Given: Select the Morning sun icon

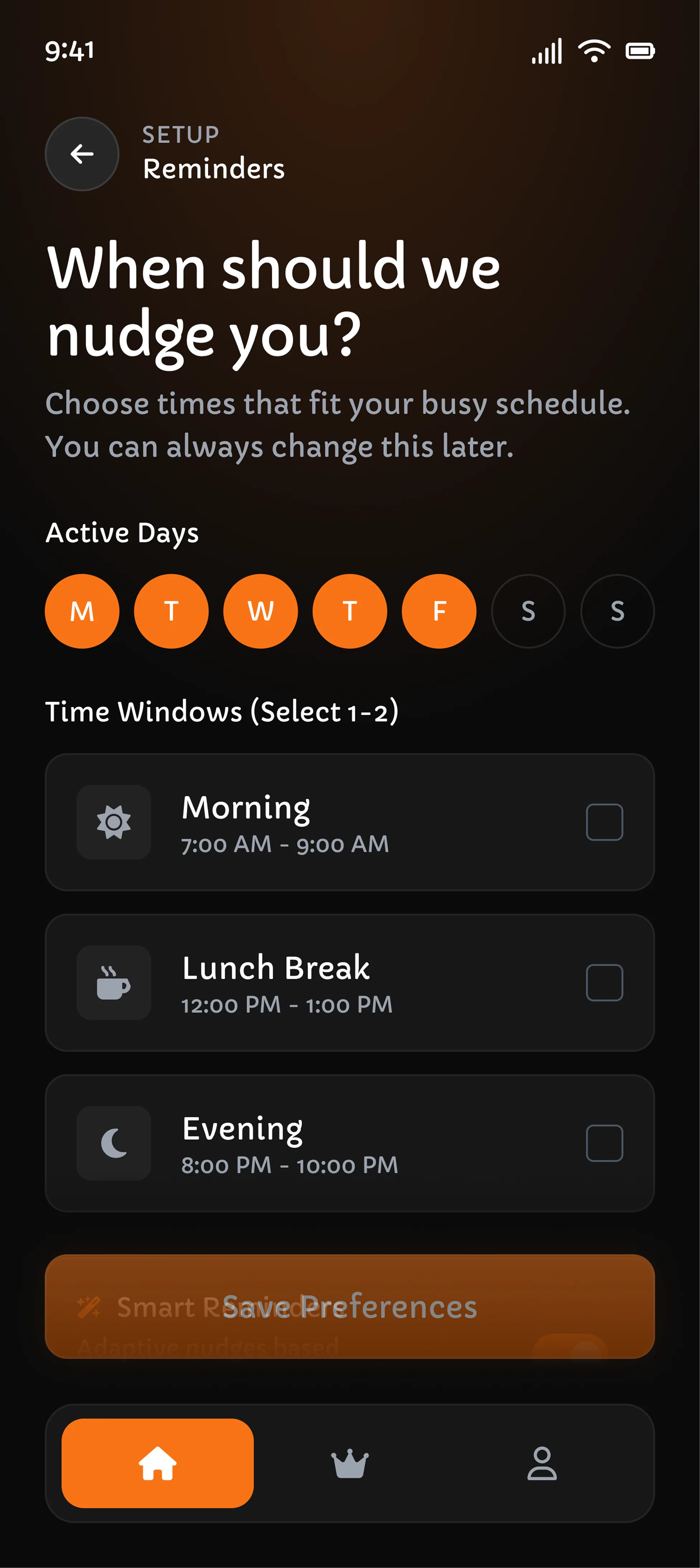Looking at the screenshot, I should pos(113,822).
